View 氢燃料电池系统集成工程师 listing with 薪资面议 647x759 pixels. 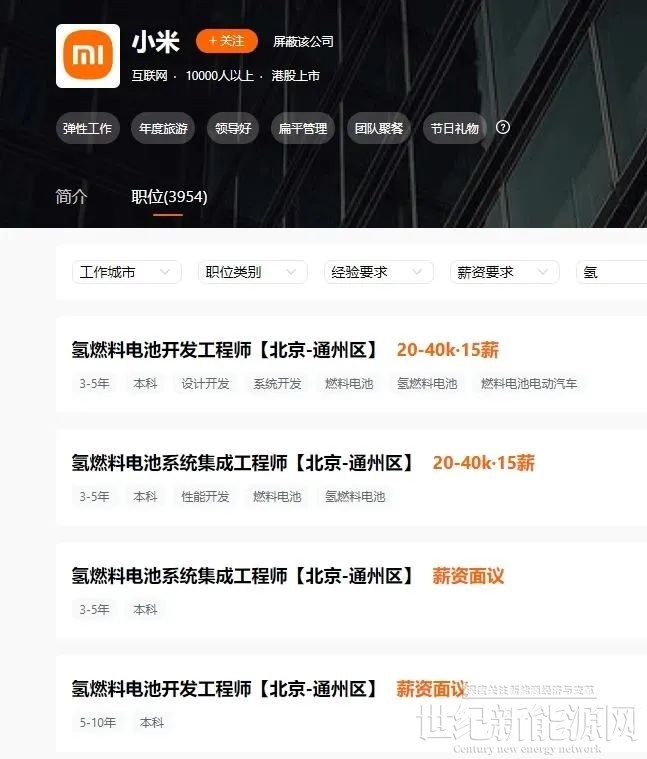[243, 576]
